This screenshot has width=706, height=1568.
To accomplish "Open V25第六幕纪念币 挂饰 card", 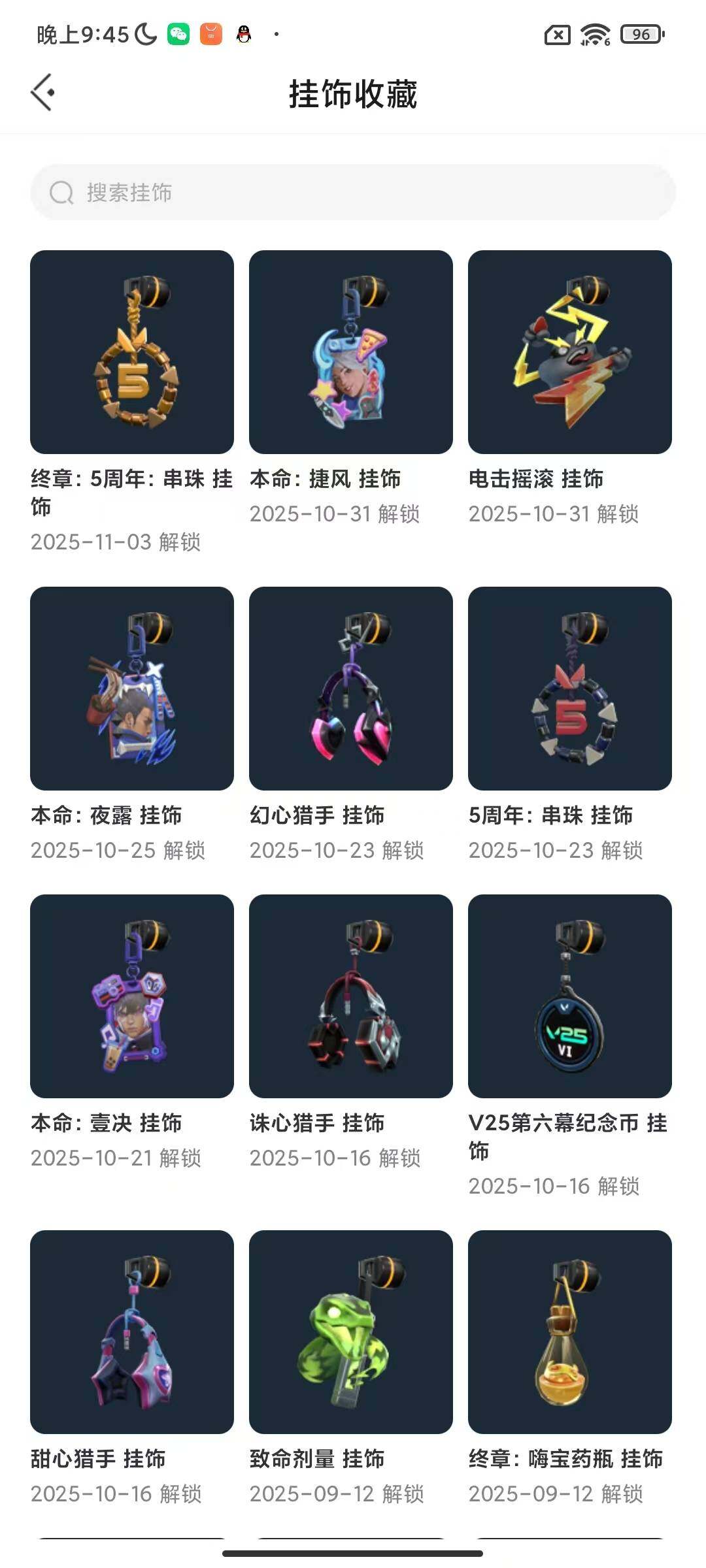I will coord(570,996).
